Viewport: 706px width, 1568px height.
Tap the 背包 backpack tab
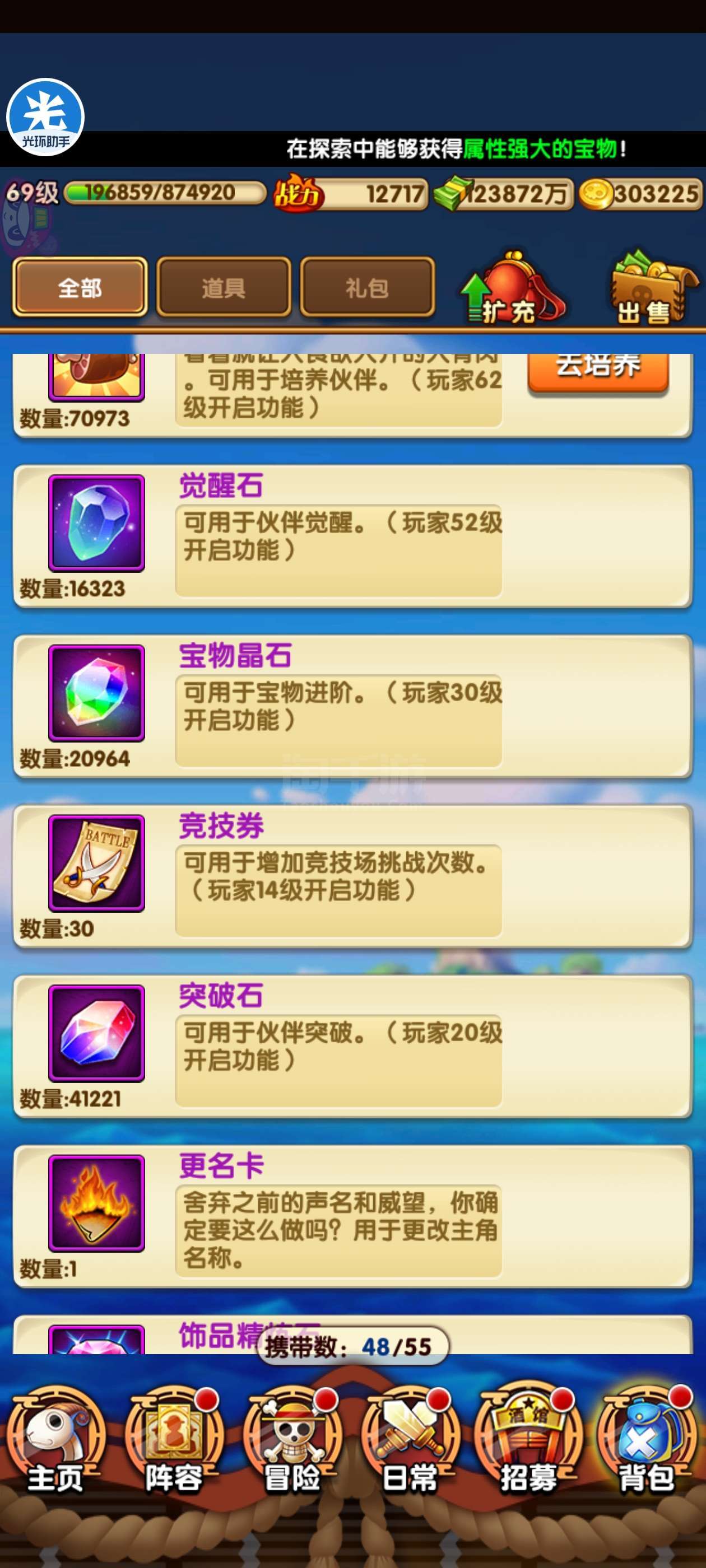point(647,1442)
